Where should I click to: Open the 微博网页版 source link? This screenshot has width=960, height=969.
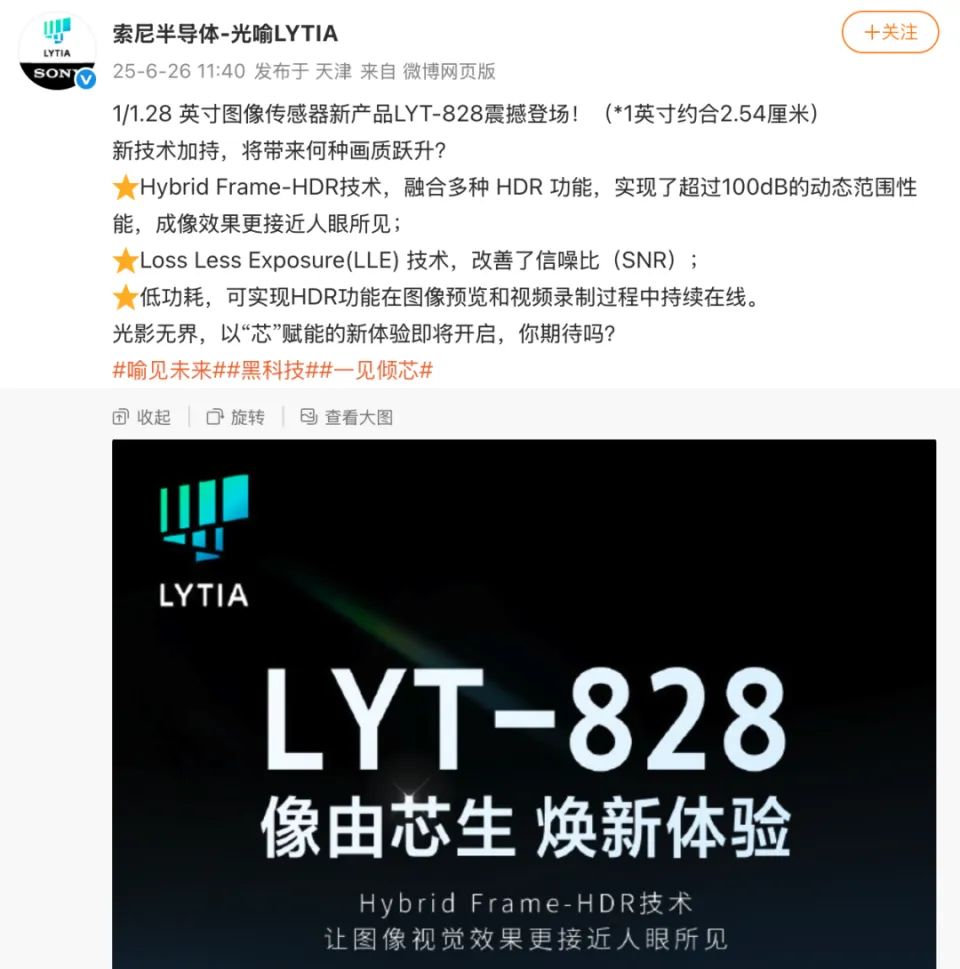[x=449, y=71]
